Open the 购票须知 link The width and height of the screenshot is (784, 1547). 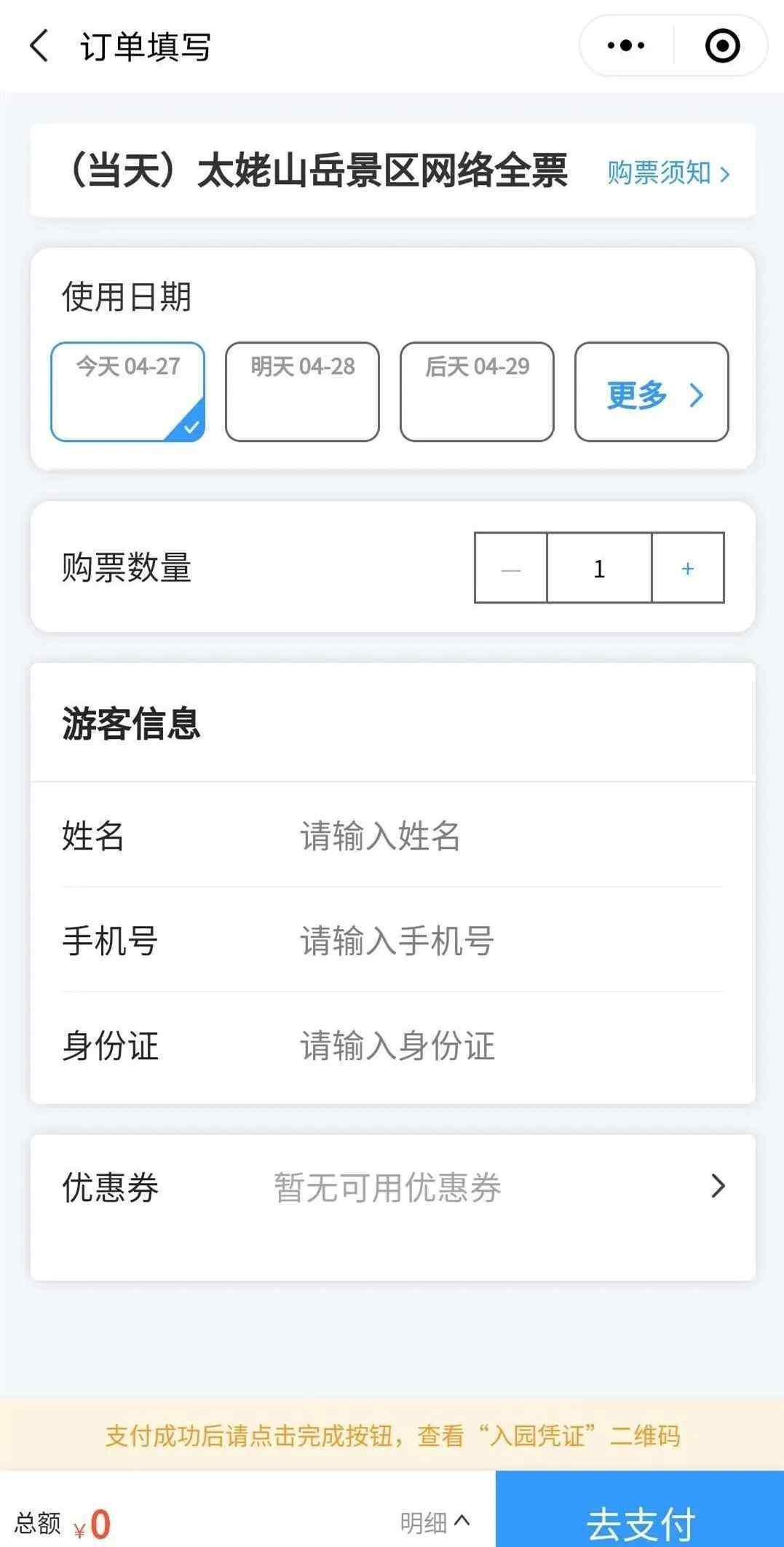668,173
